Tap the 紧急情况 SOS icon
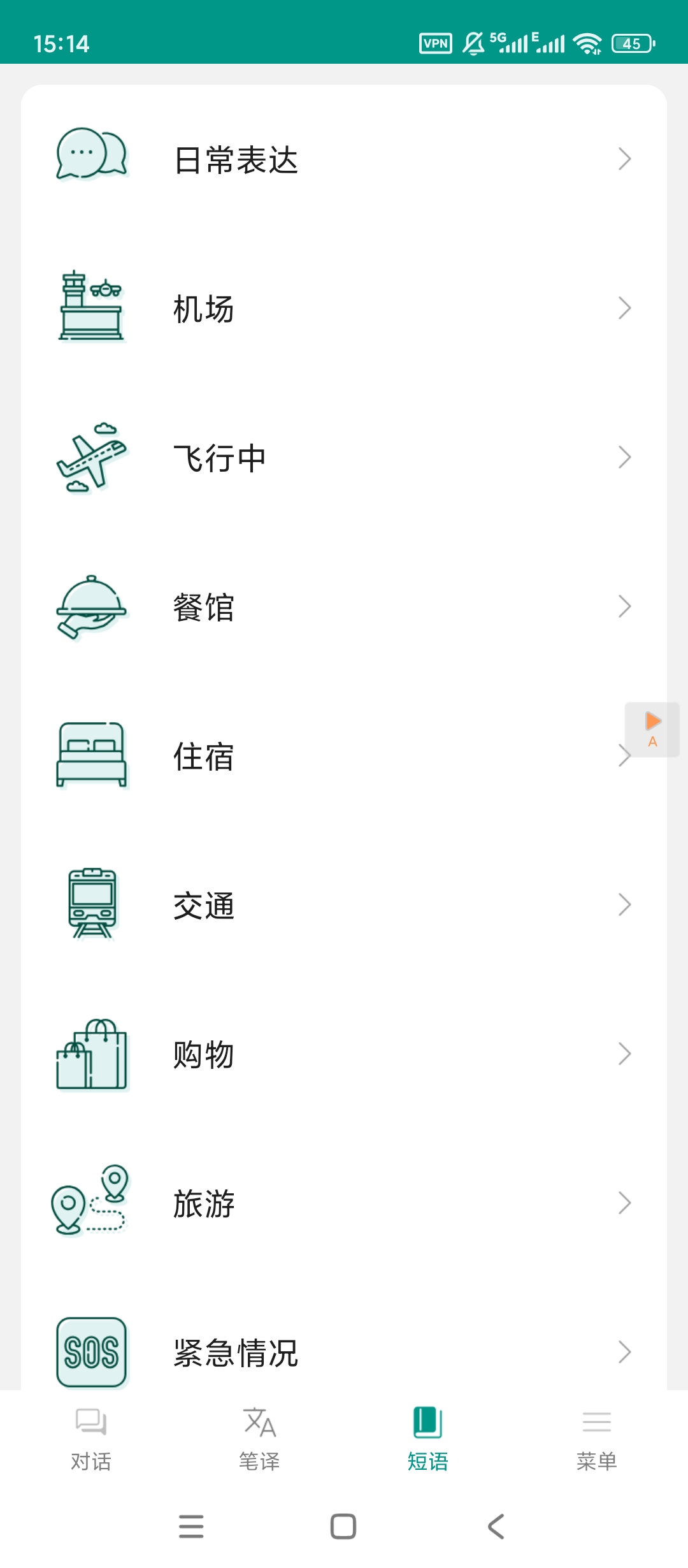 coord(91,1351)
